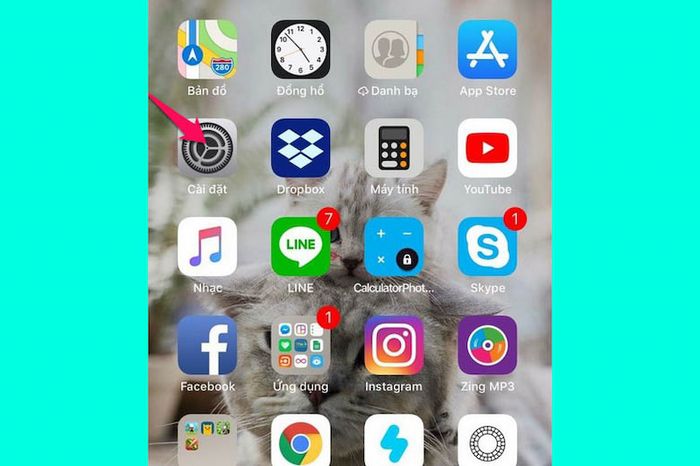Launch the CalculatorPhoto app

394,247
